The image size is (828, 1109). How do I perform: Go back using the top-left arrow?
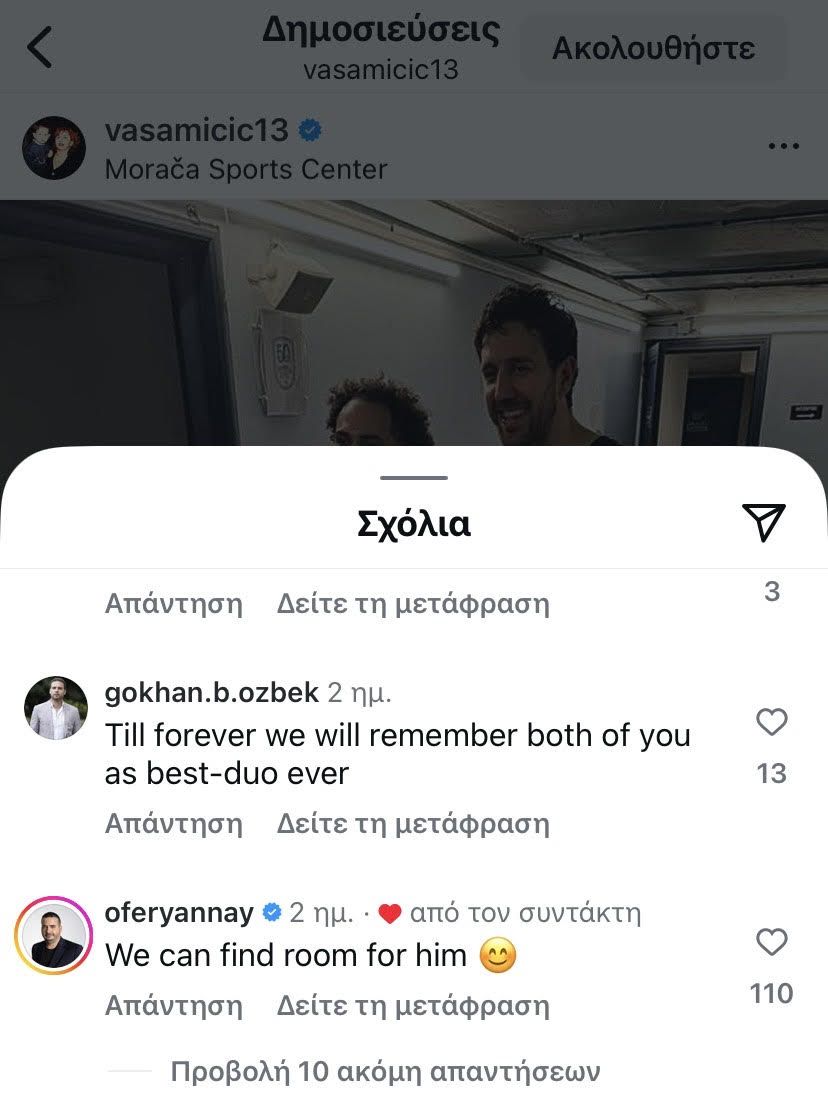[40, 47]
